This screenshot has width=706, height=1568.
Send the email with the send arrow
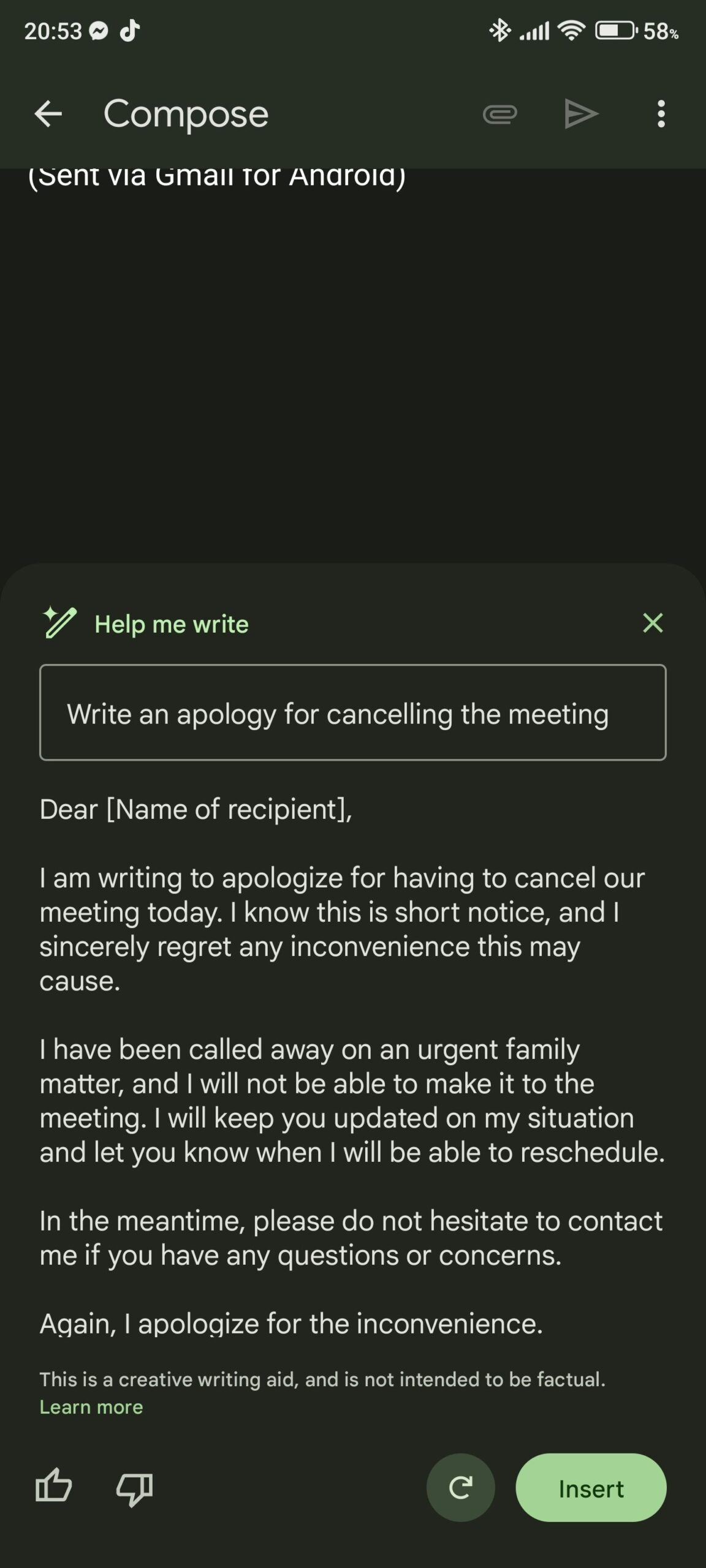pos(580,114)
